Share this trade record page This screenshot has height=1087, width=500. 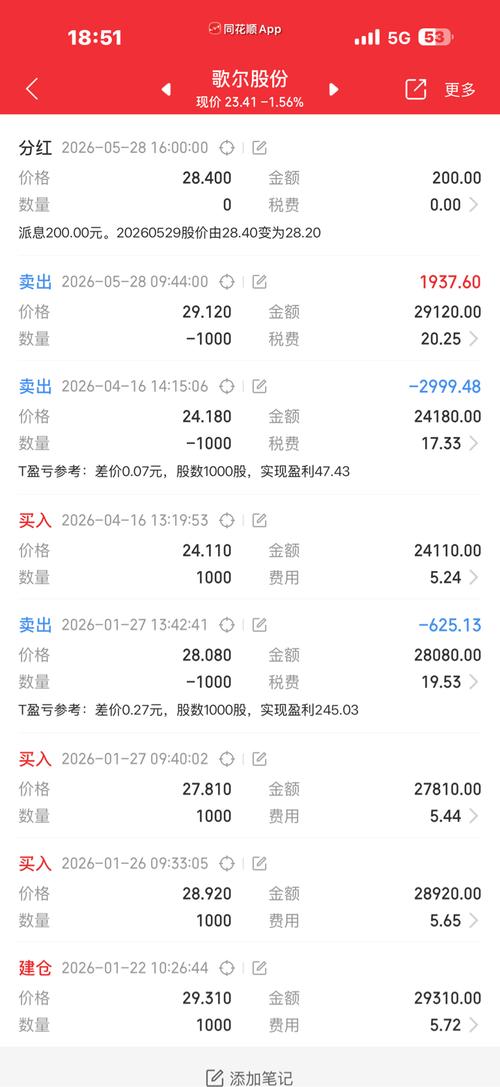pyautogui.click(x=415, y=89)
